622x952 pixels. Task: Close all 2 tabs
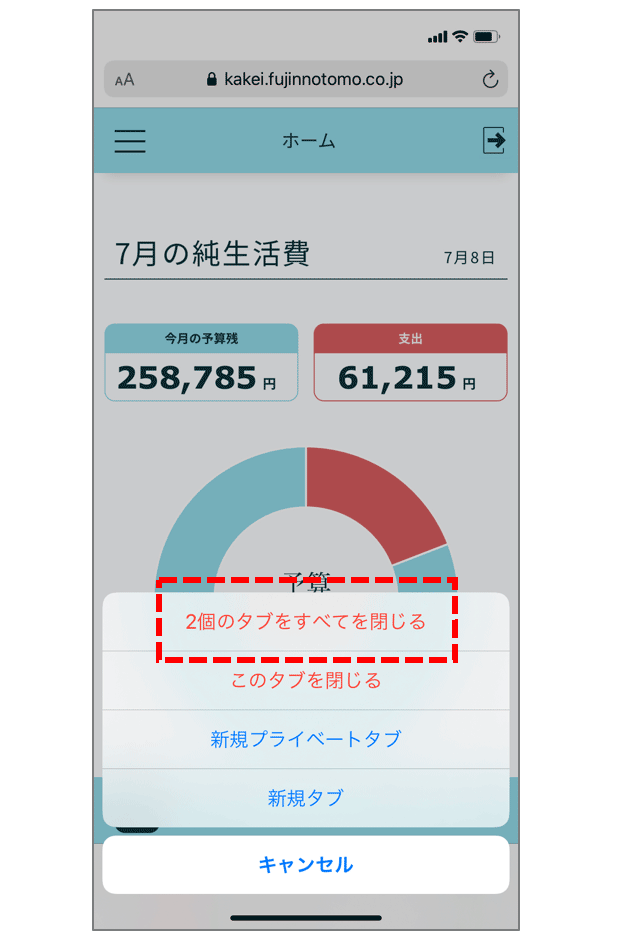coord(306,622)
